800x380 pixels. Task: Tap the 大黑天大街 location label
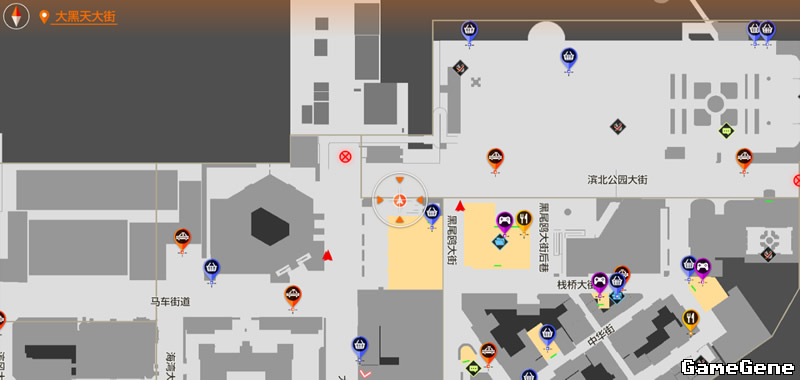[x=86, y=17]
